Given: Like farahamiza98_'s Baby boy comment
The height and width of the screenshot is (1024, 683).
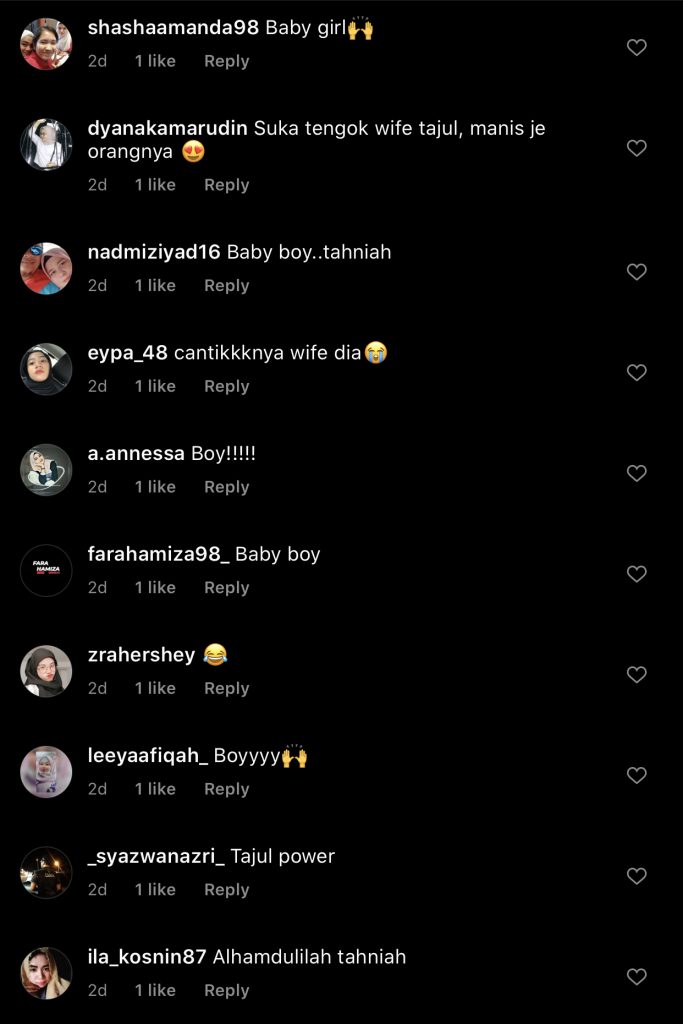Looking at the screenshot, I should [x=636, y=574].
